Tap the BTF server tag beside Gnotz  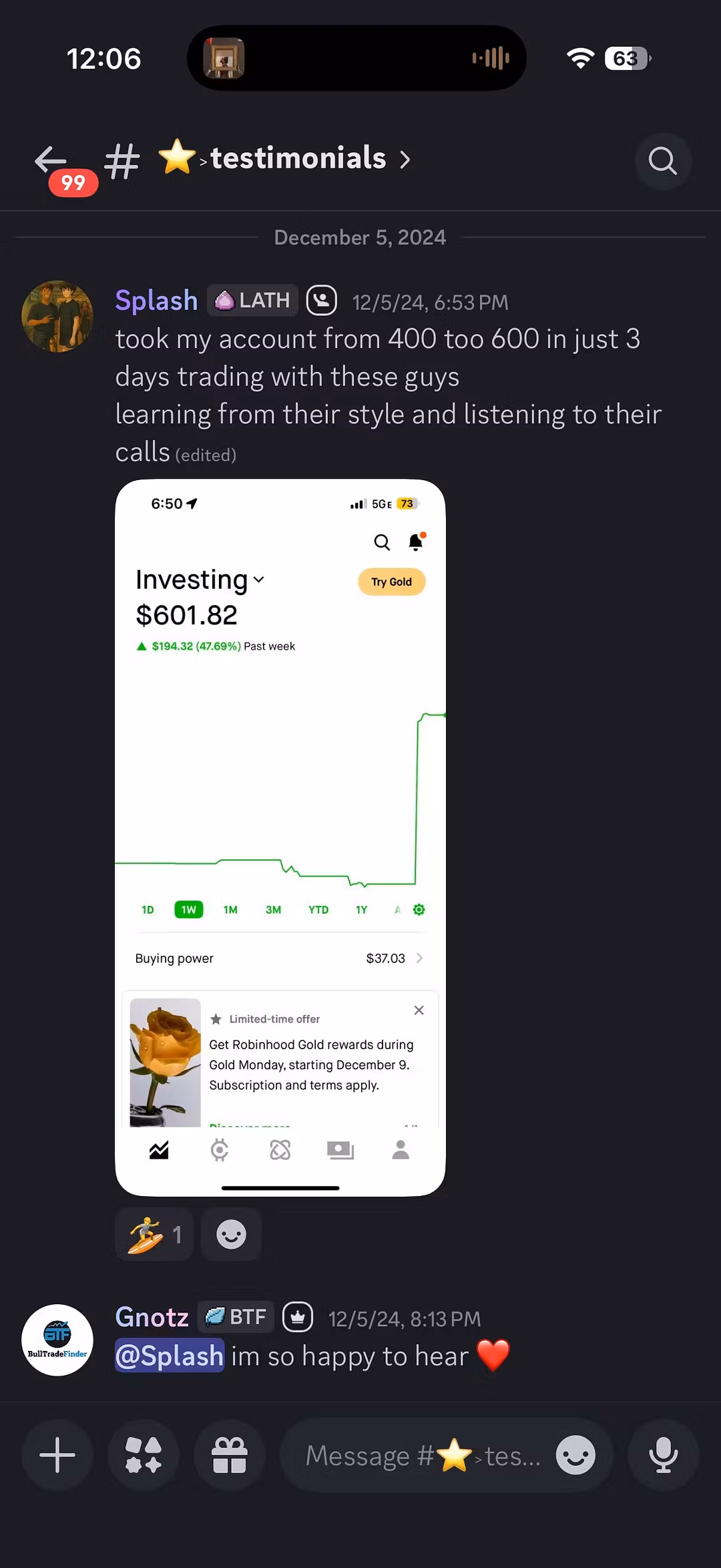236,1317
